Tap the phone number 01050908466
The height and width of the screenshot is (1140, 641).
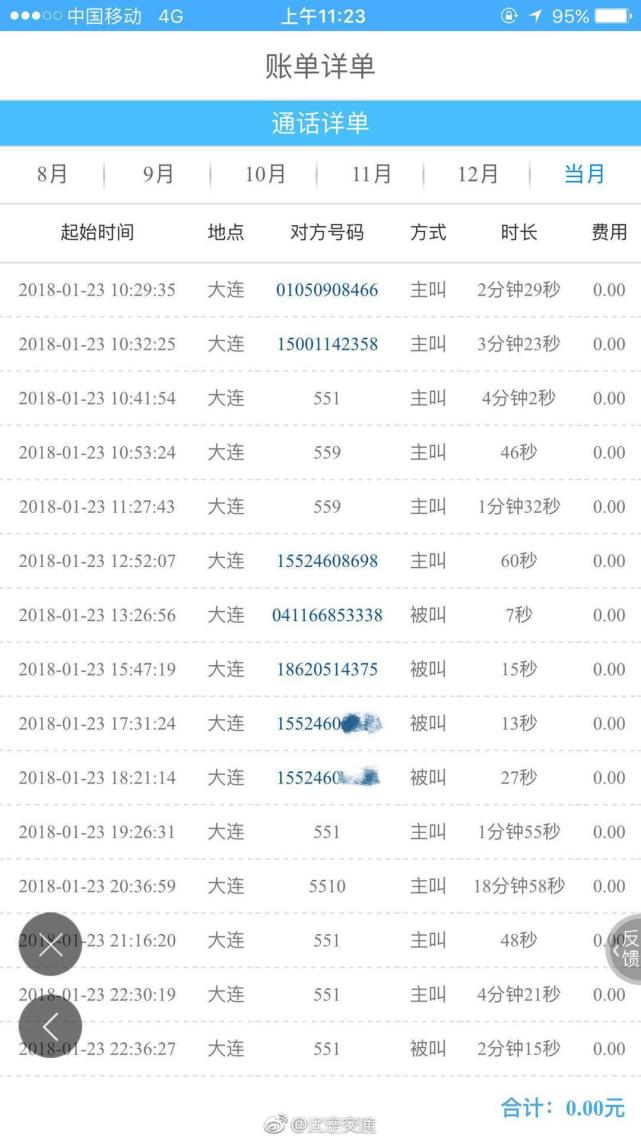[327, 290]
